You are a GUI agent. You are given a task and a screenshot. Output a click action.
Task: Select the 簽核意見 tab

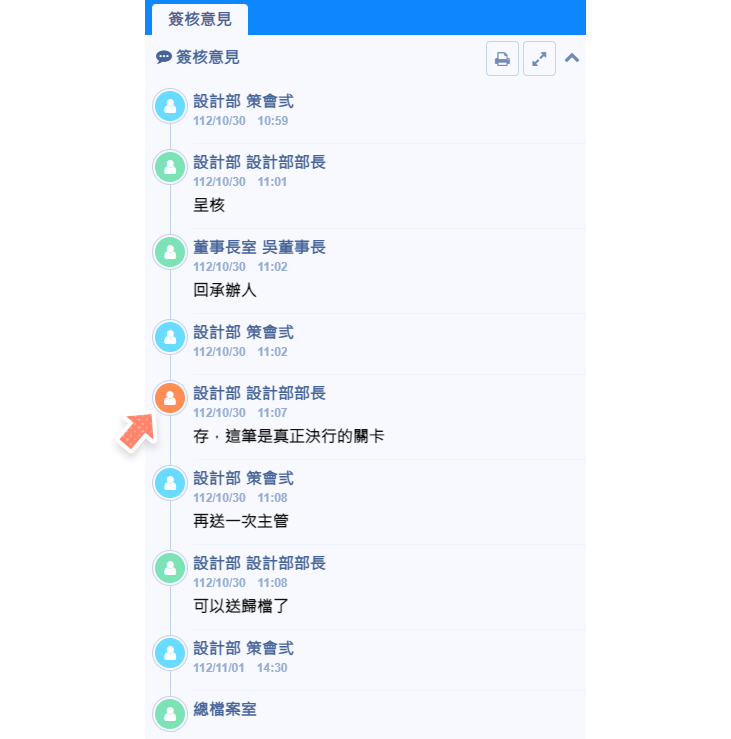(200, 19)
